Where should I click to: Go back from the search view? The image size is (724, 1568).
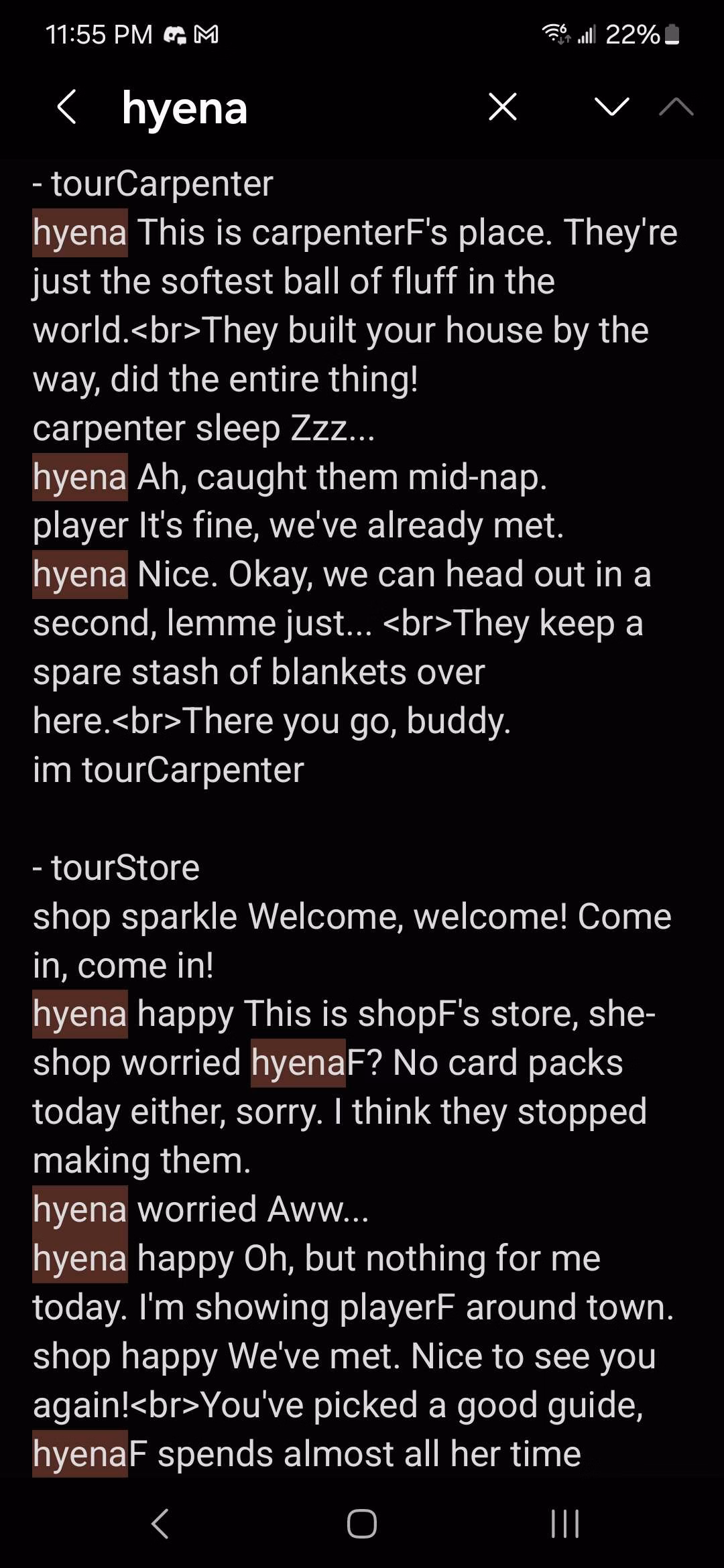[67, 107]
